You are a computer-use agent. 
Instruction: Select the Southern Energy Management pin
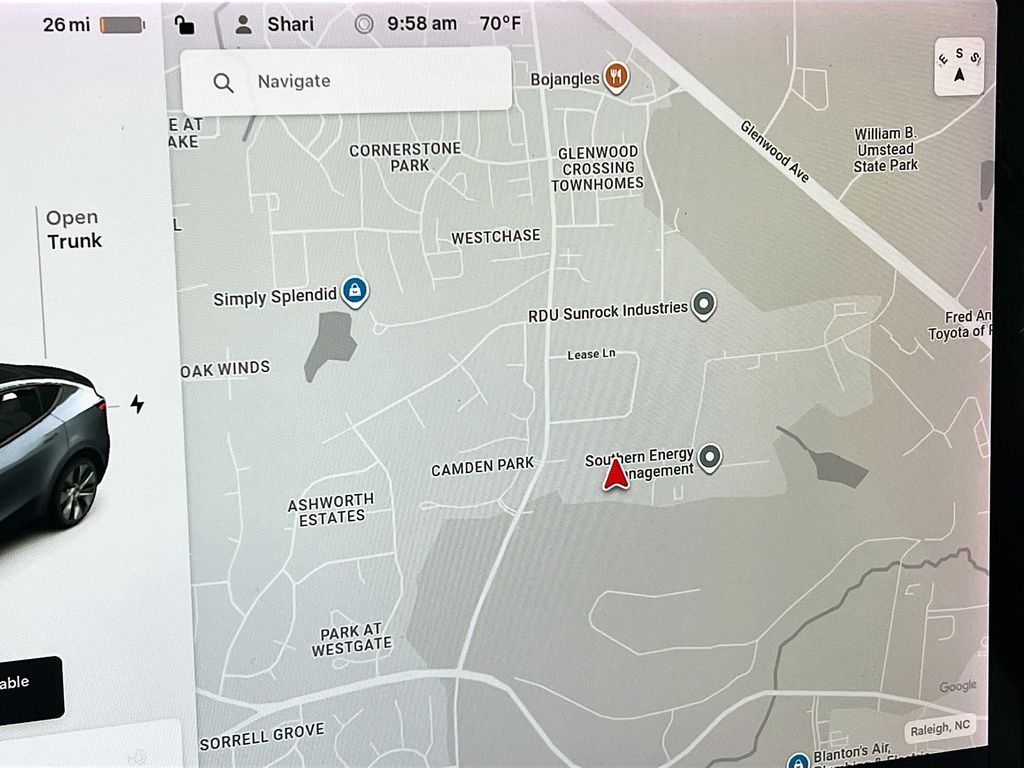[x=710, y=457]
